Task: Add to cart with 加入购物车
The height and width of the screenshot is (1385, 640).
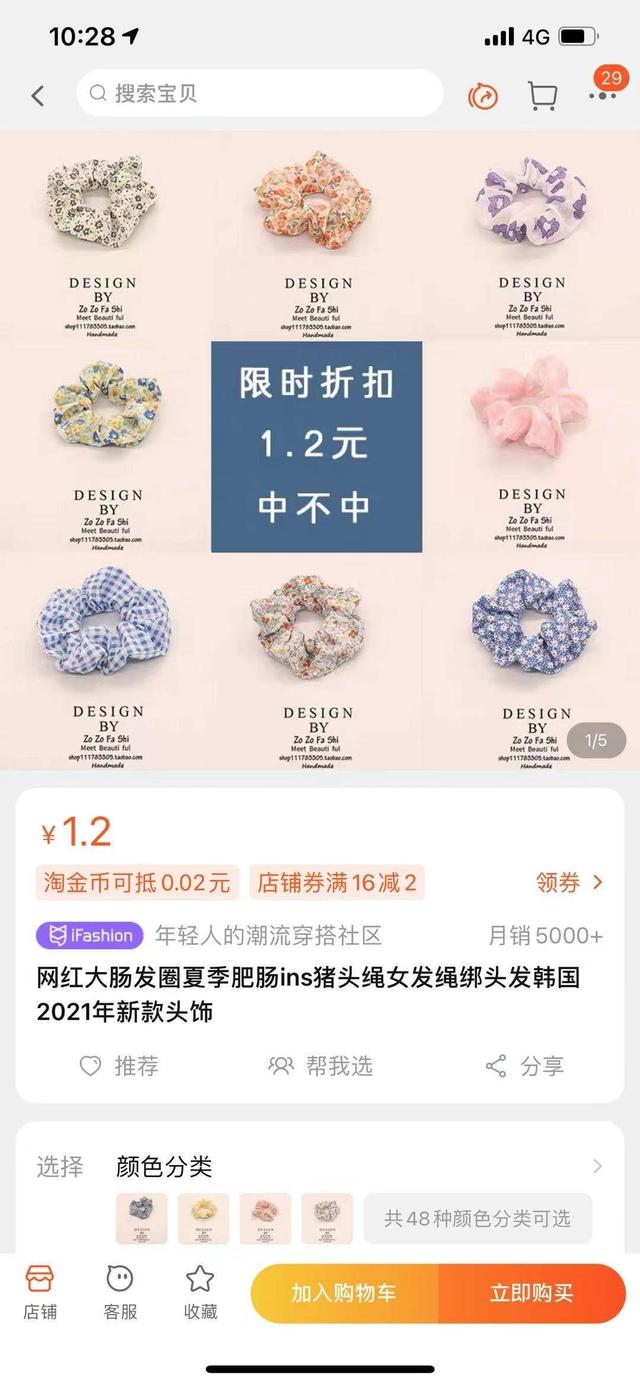Action: [x=344, y=1293]
